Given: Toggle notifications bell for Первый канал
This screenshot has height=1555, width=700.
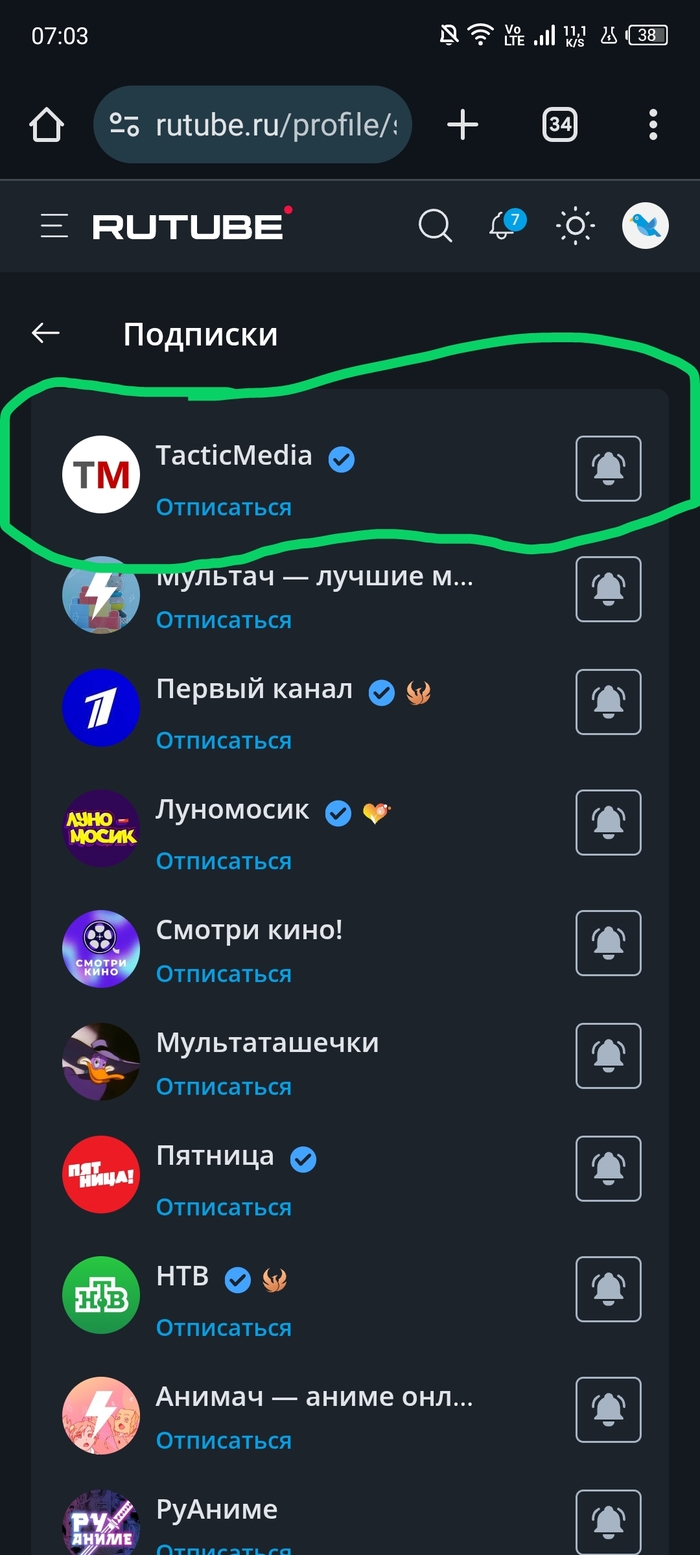Looking at the screenshot, I should pos(608,702).
